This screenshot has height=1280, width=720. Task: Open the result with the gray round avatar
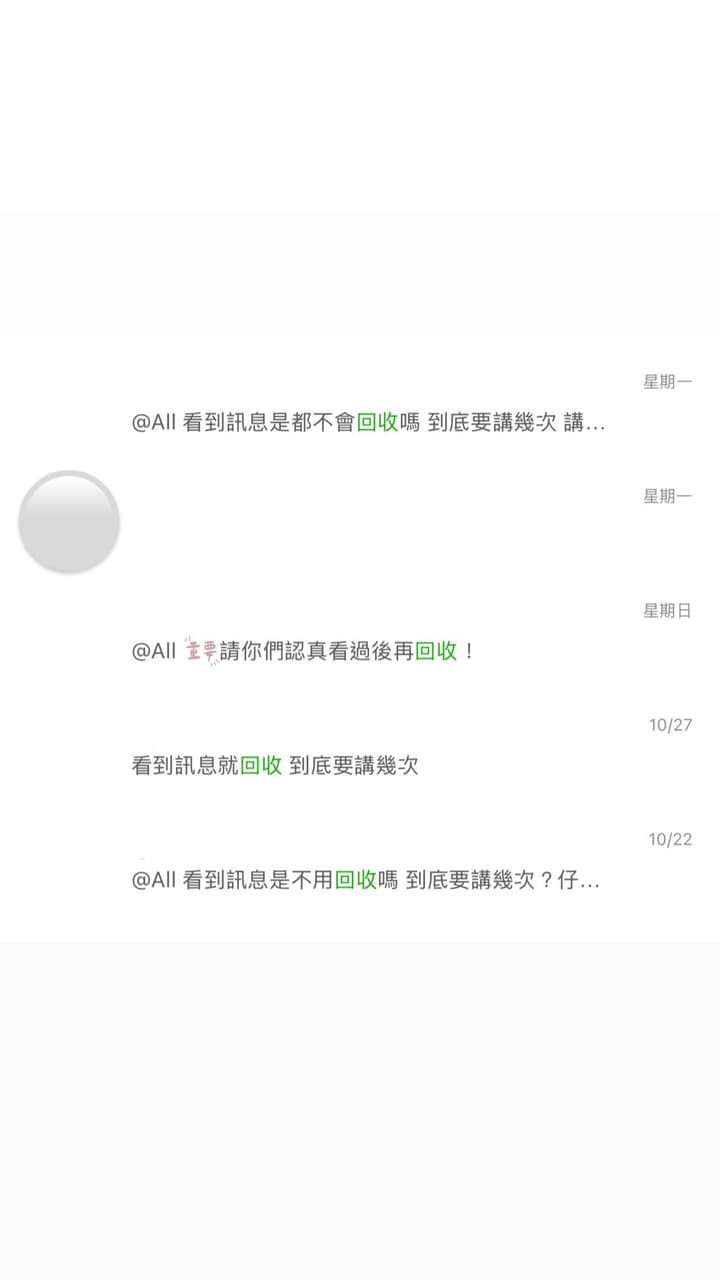pos(69,522)
